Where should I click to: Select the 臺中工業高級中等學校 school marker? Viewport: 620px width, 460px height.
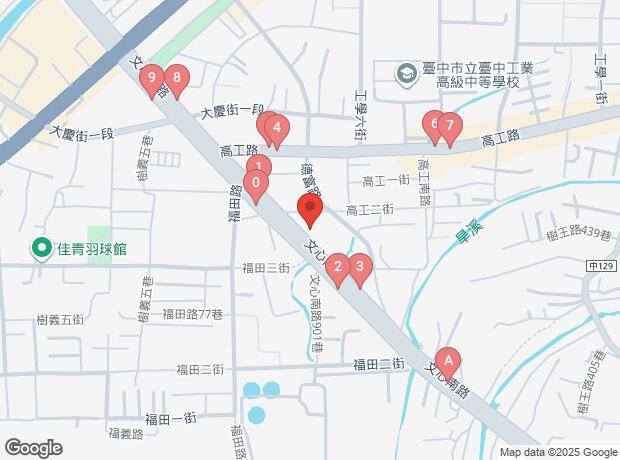tap(406, 73)
